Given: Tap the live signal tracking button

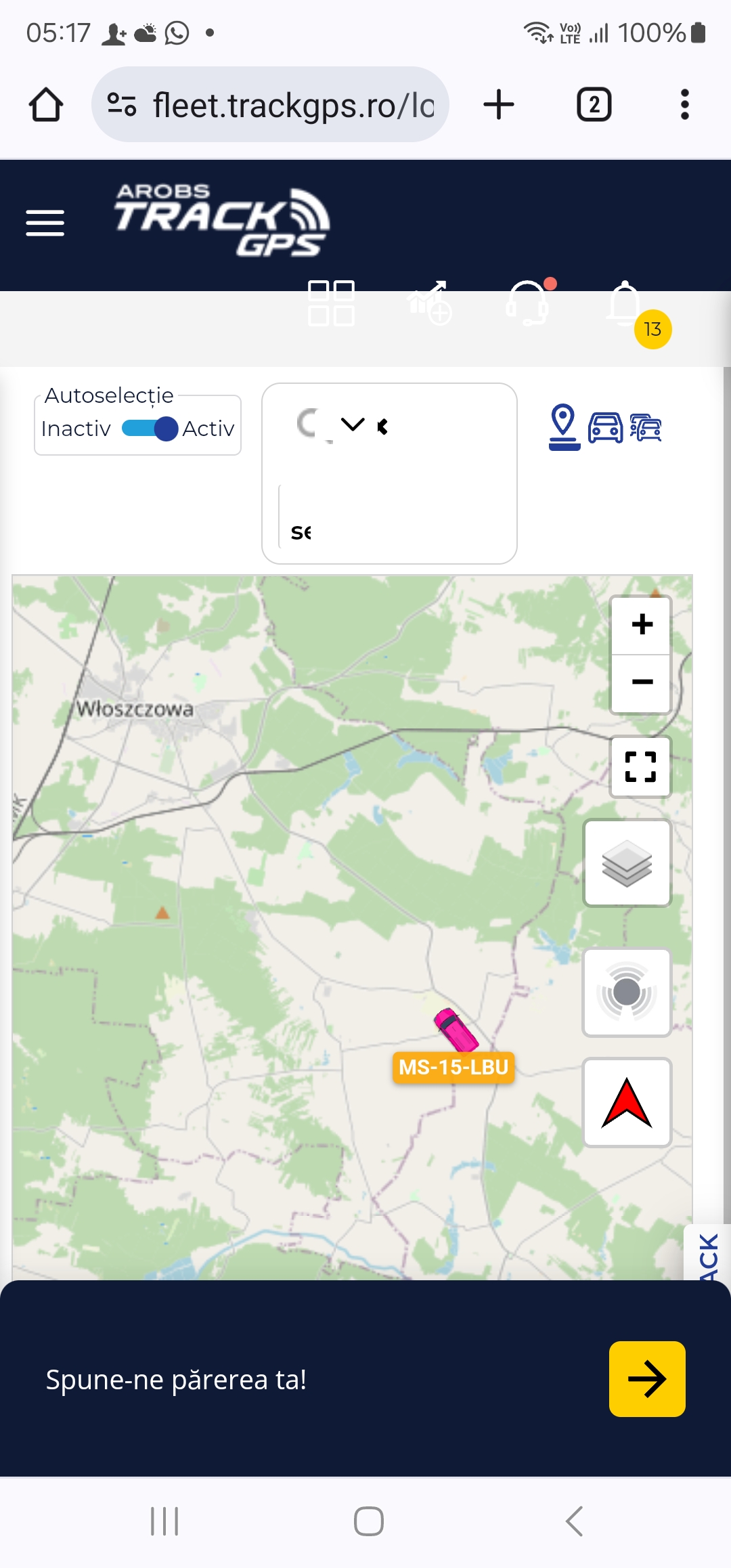Looking at the screenshot, I should point(627,993).
